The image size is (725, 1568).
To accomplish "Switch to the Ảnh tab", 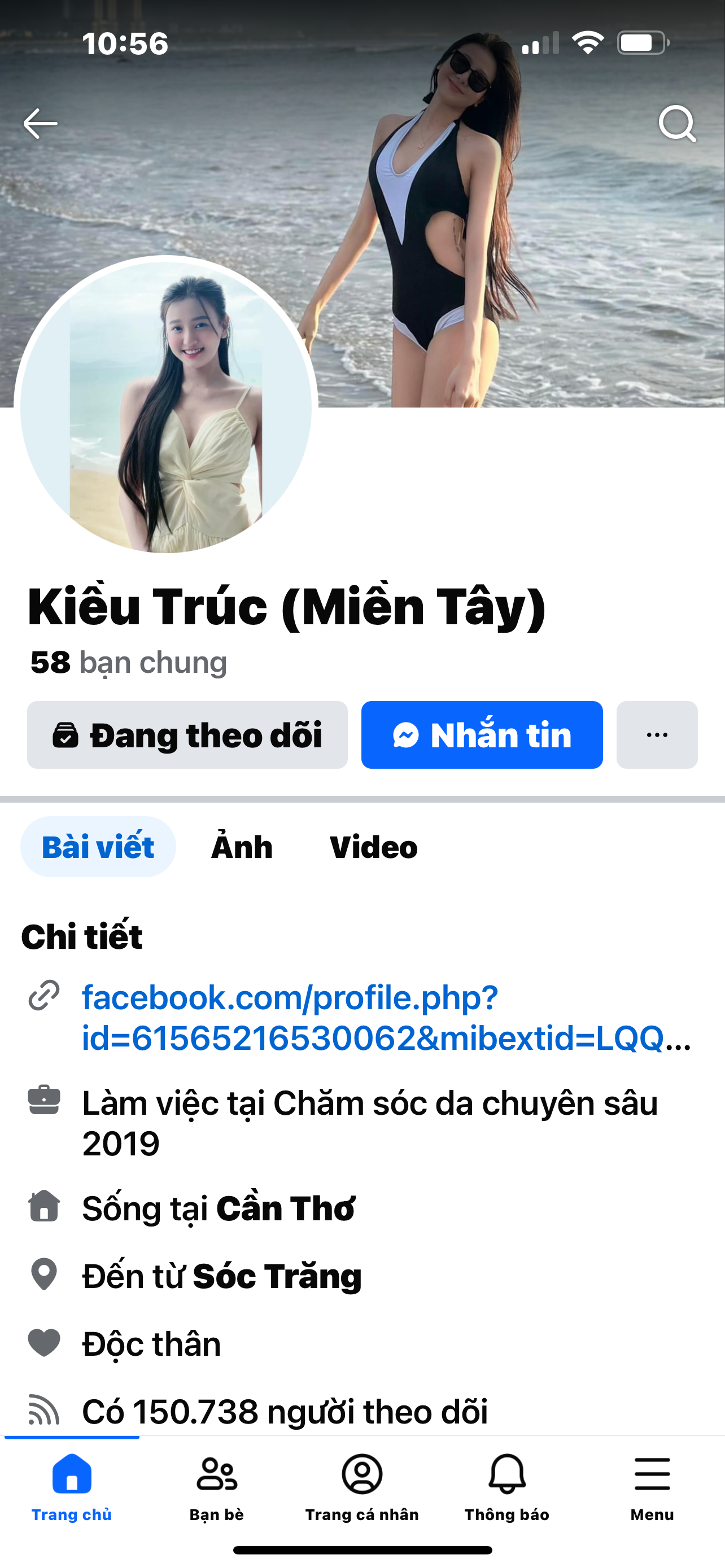I will pyautogui.click(x=241, y=846).
